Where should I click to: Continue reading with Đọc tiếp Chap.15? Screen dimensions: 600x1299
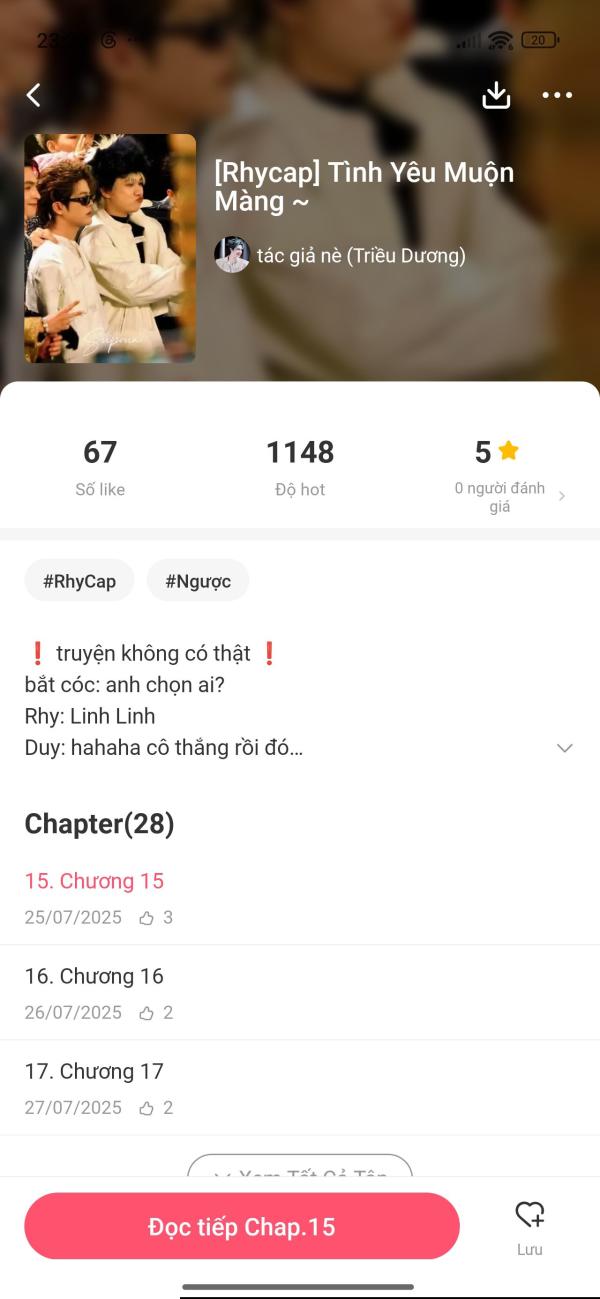[x=242, y=1226]
